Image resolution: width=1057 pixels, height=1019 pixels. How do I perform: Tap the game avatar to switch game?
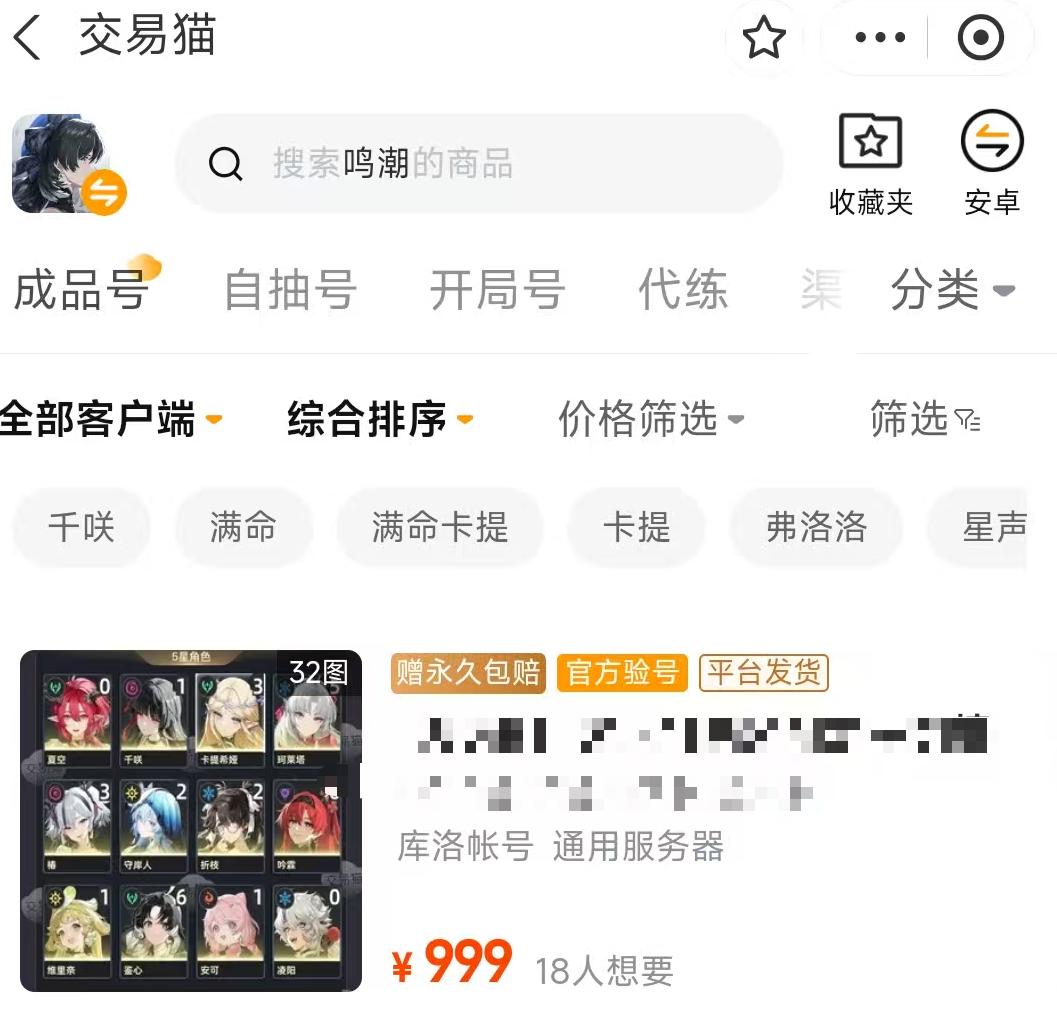[64, 163]
